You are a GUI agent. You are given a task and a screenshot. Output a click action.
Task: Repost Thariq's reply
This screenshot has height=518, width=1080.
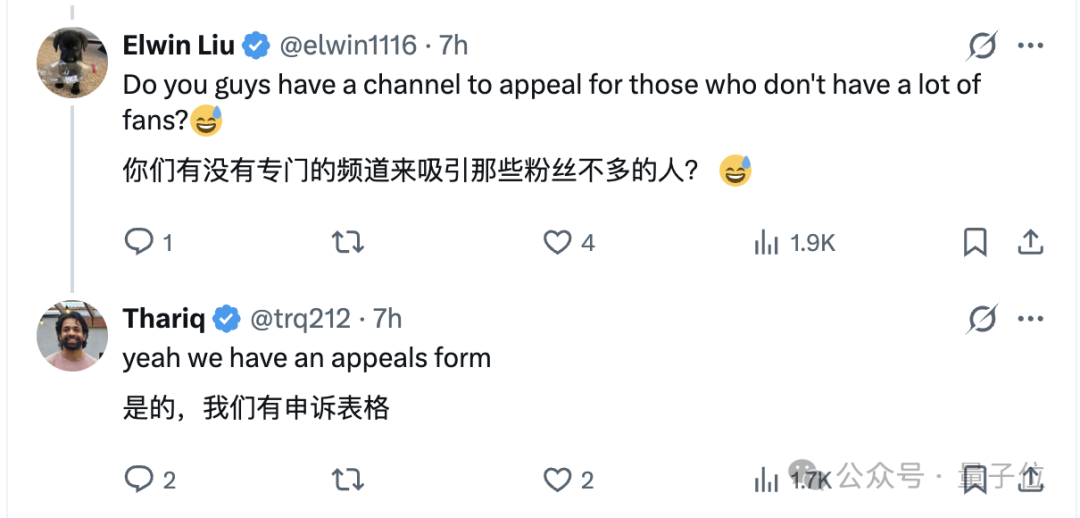[x=347, y=480]
